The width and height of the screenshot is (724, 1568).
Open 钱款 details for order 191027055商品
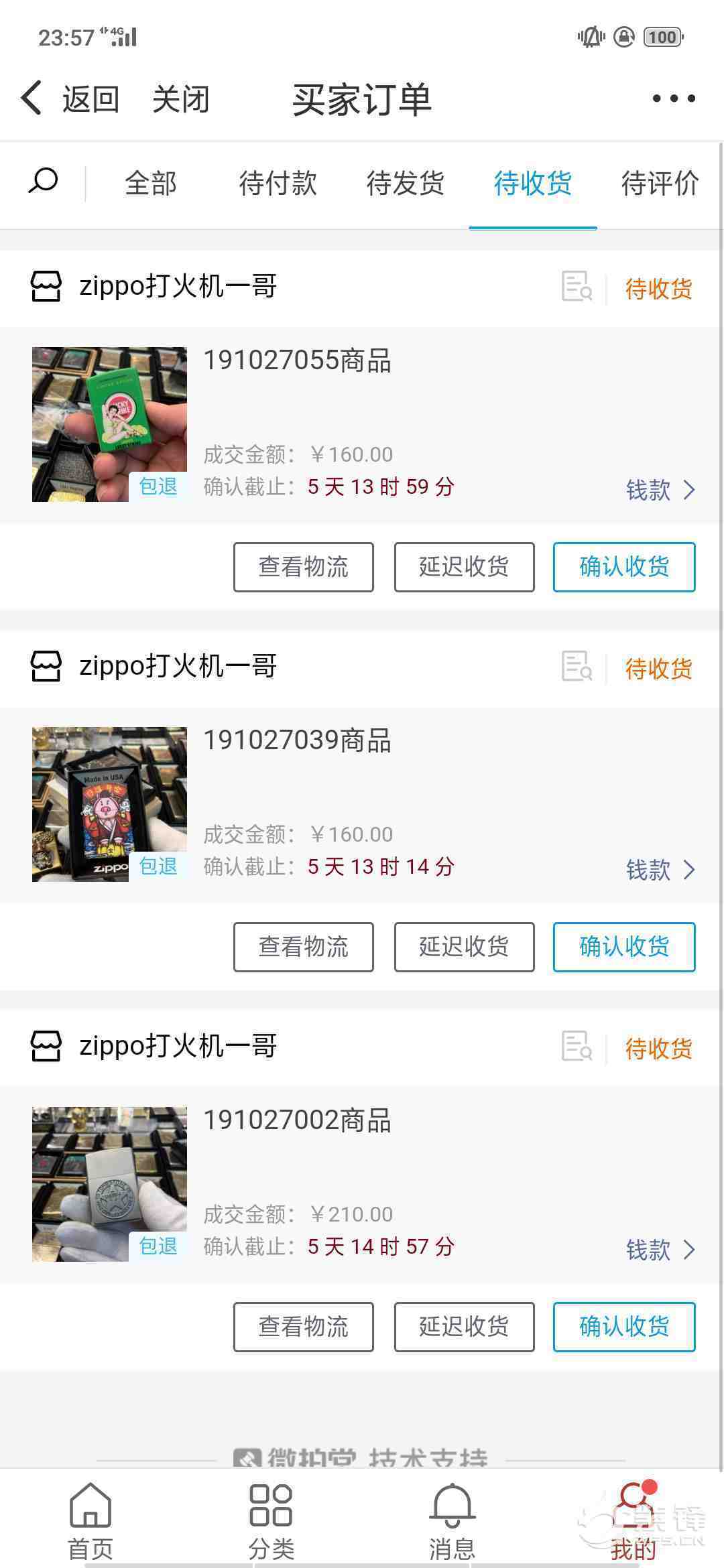pos(660,490)
